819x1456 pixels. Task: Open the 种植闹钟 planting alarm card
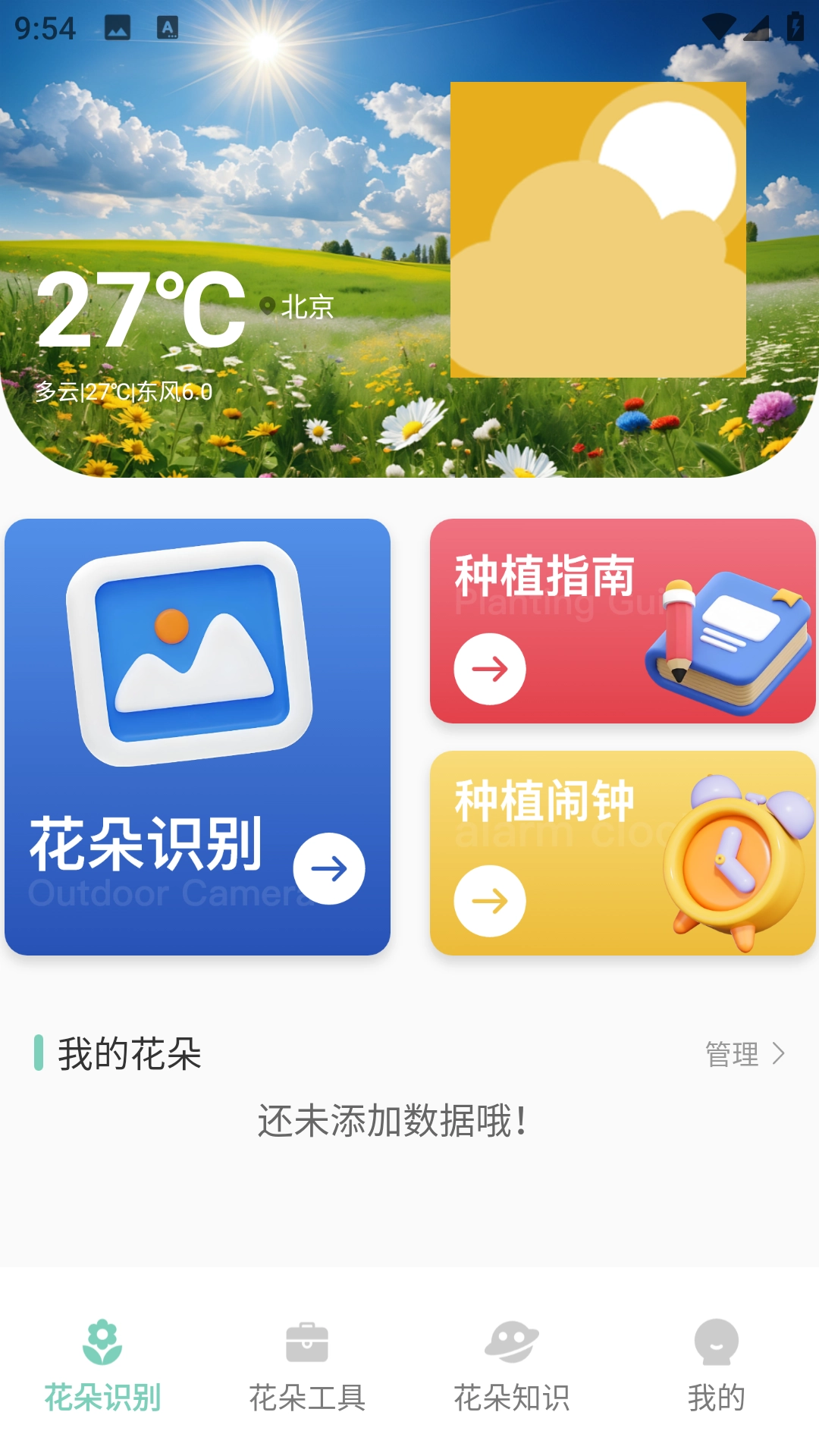(622, 852)
